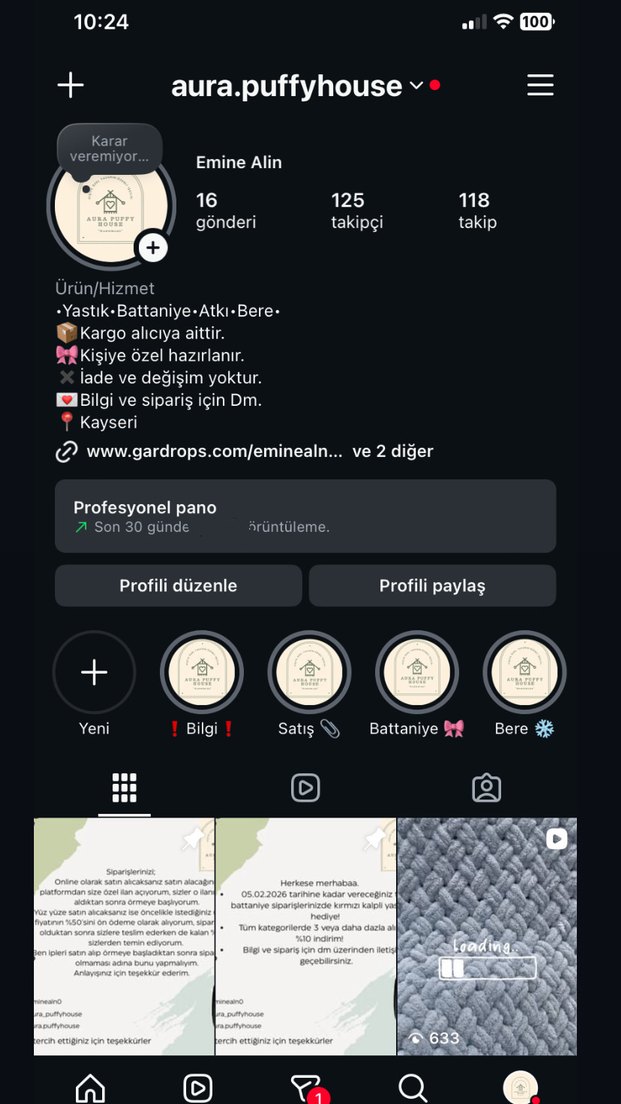The width and height of the screenshot is (621, 1104).
Task: Open the Battaniye story highlight
Action: tap(416, 673)
